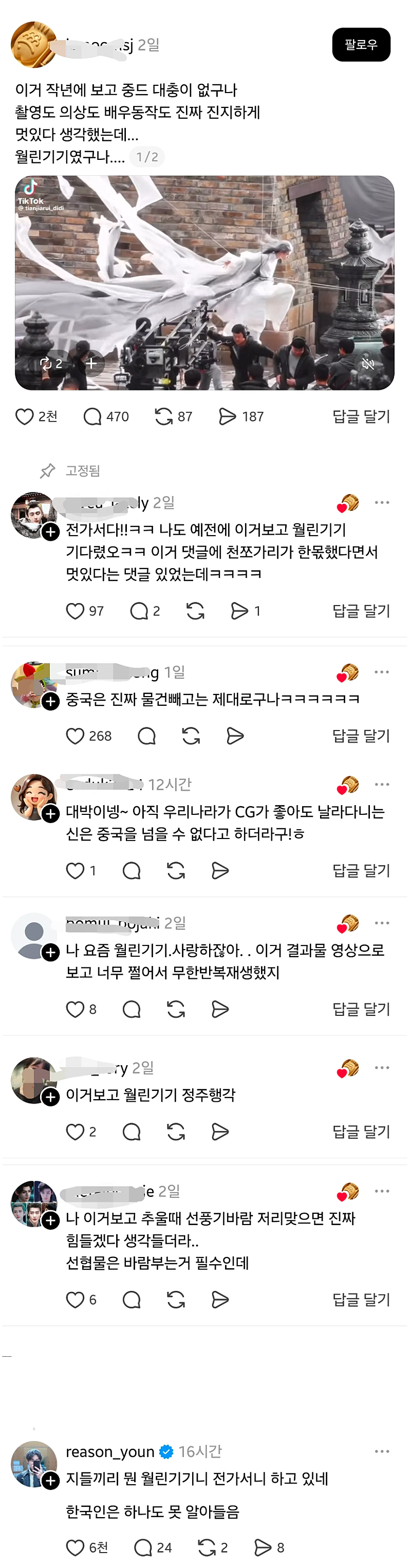Like reason_youn's comment with 6천 likes
This screenshot has height=1568, width=411.
click(75, 1547)
